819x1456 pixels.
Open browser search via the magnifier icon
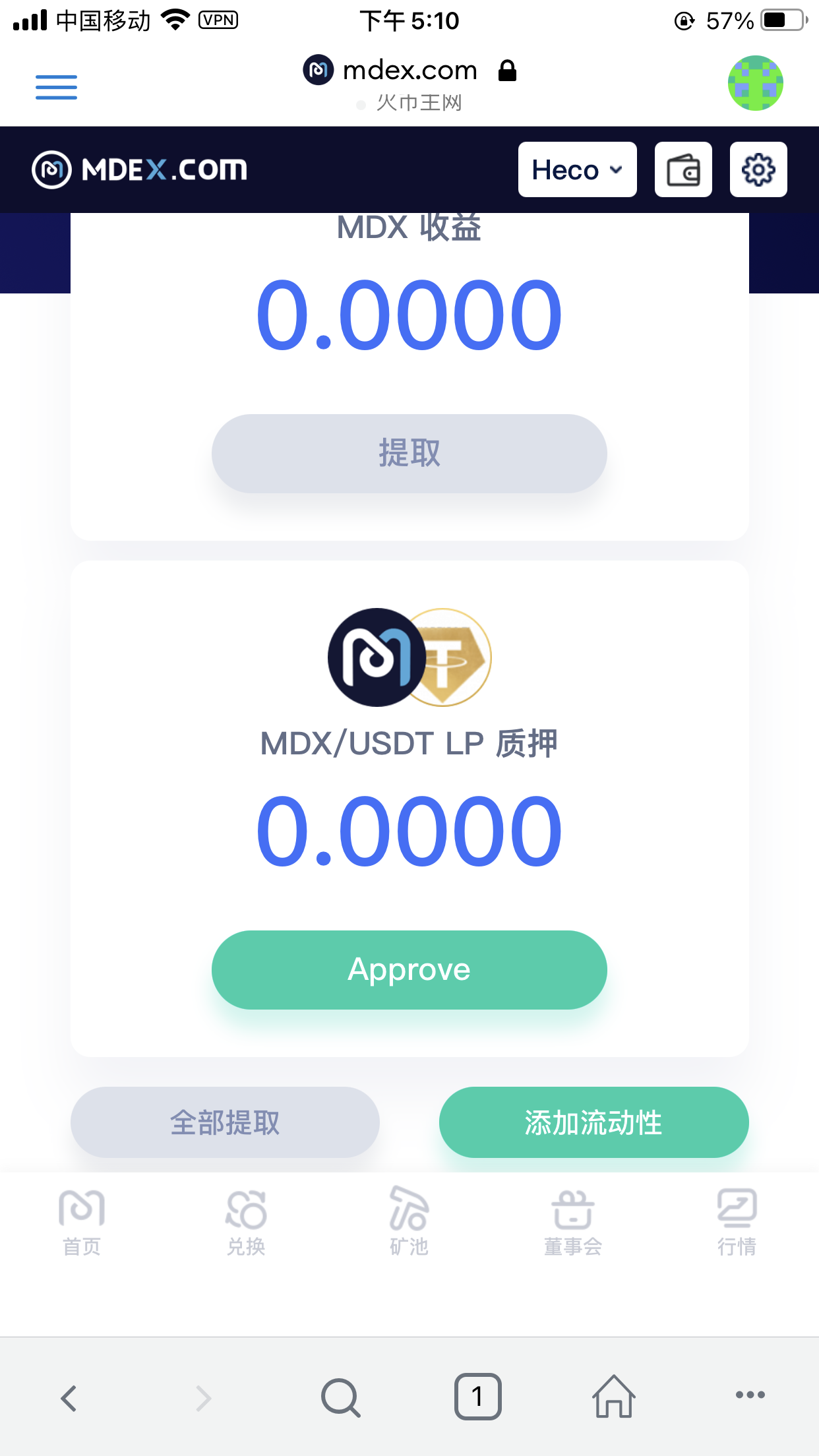coord(340,1395)
